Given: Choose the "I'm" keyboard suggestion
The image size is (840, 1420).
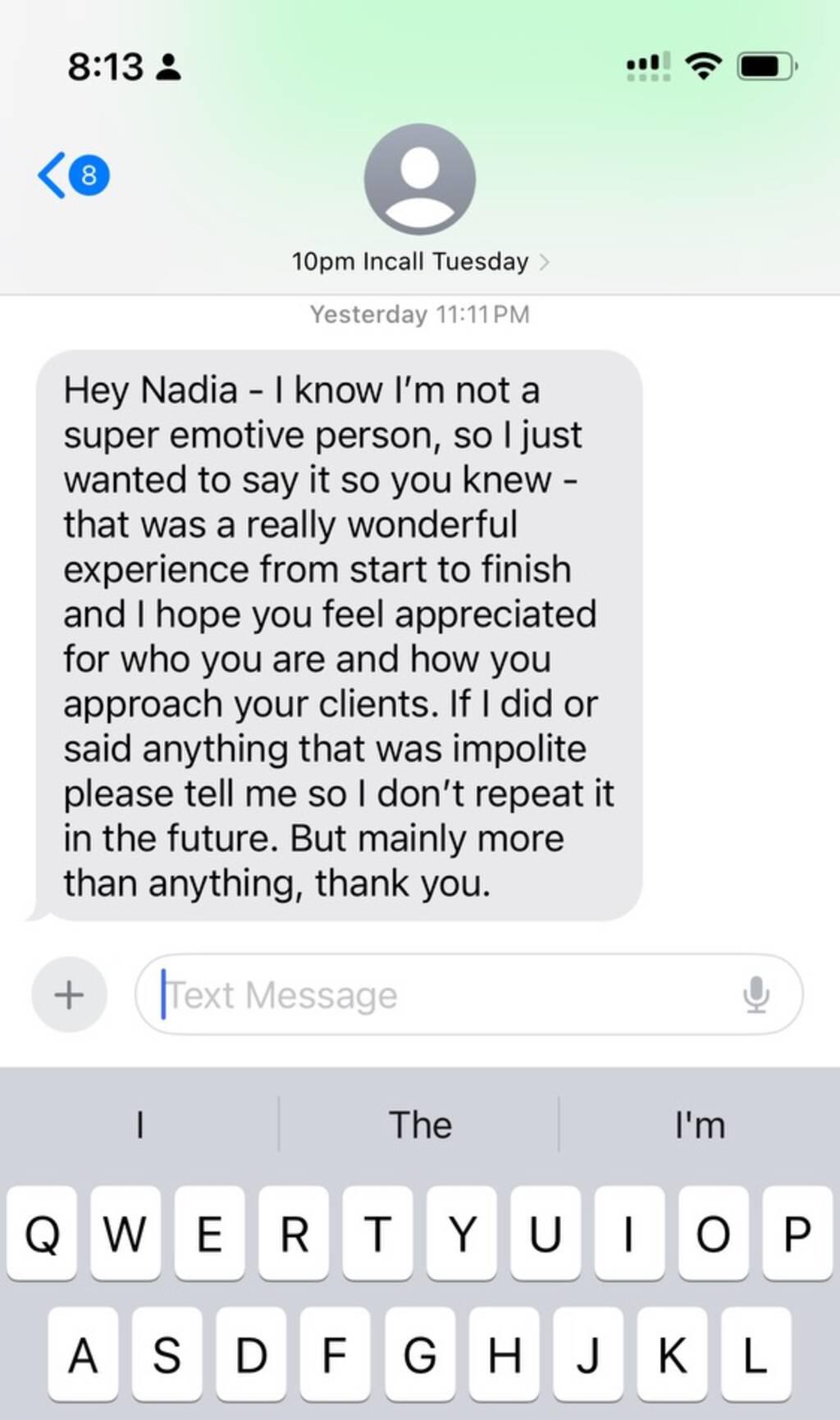Looking at the screenshot, I should point(700,1125).
